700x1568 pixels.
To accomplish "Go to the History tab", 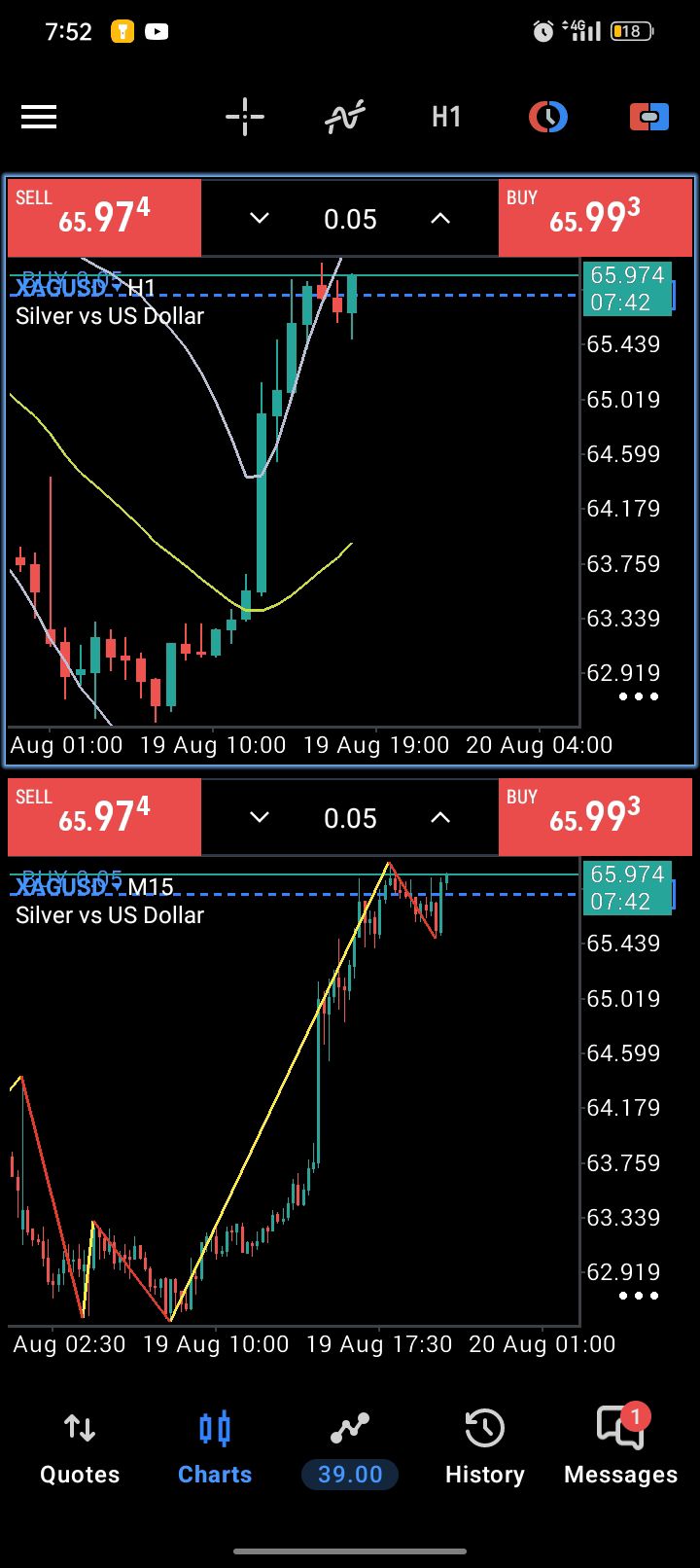I will [484, 1449].
